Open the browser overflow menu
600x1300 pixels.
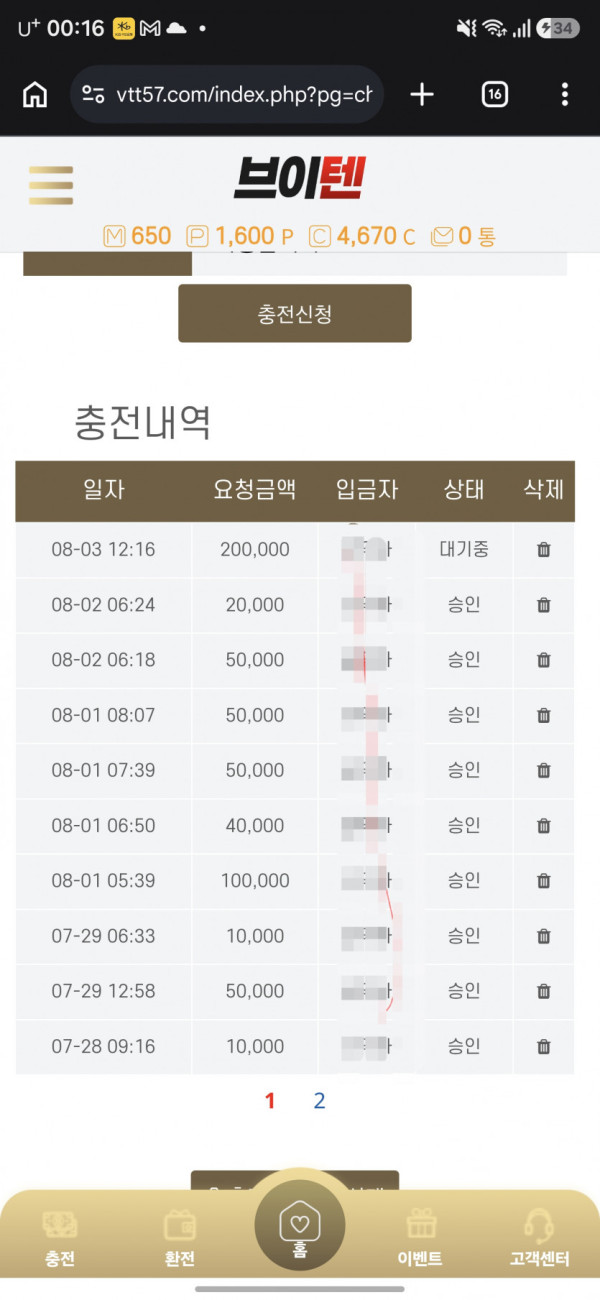click(x=565, y=95)
